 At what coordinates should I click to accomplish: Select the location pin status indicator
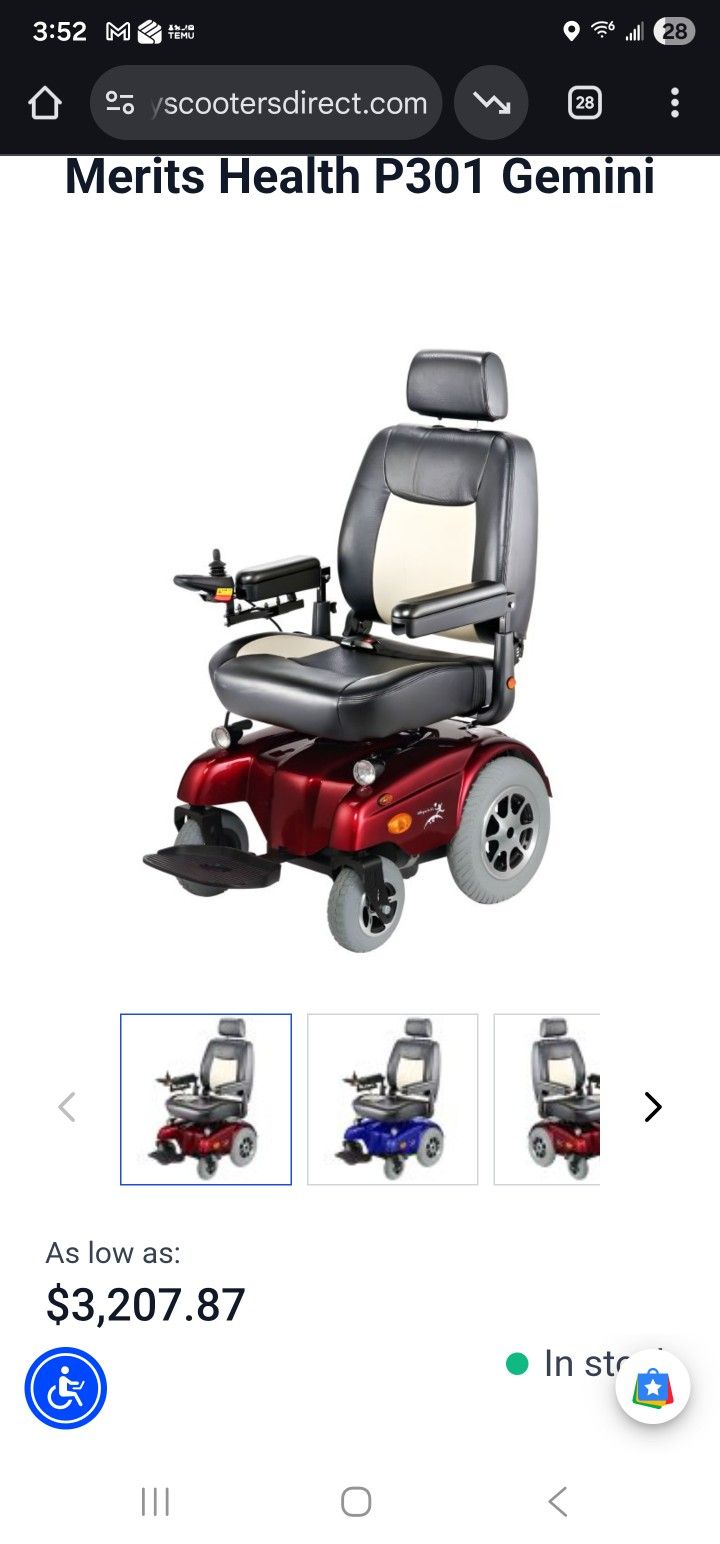(572, 31)
